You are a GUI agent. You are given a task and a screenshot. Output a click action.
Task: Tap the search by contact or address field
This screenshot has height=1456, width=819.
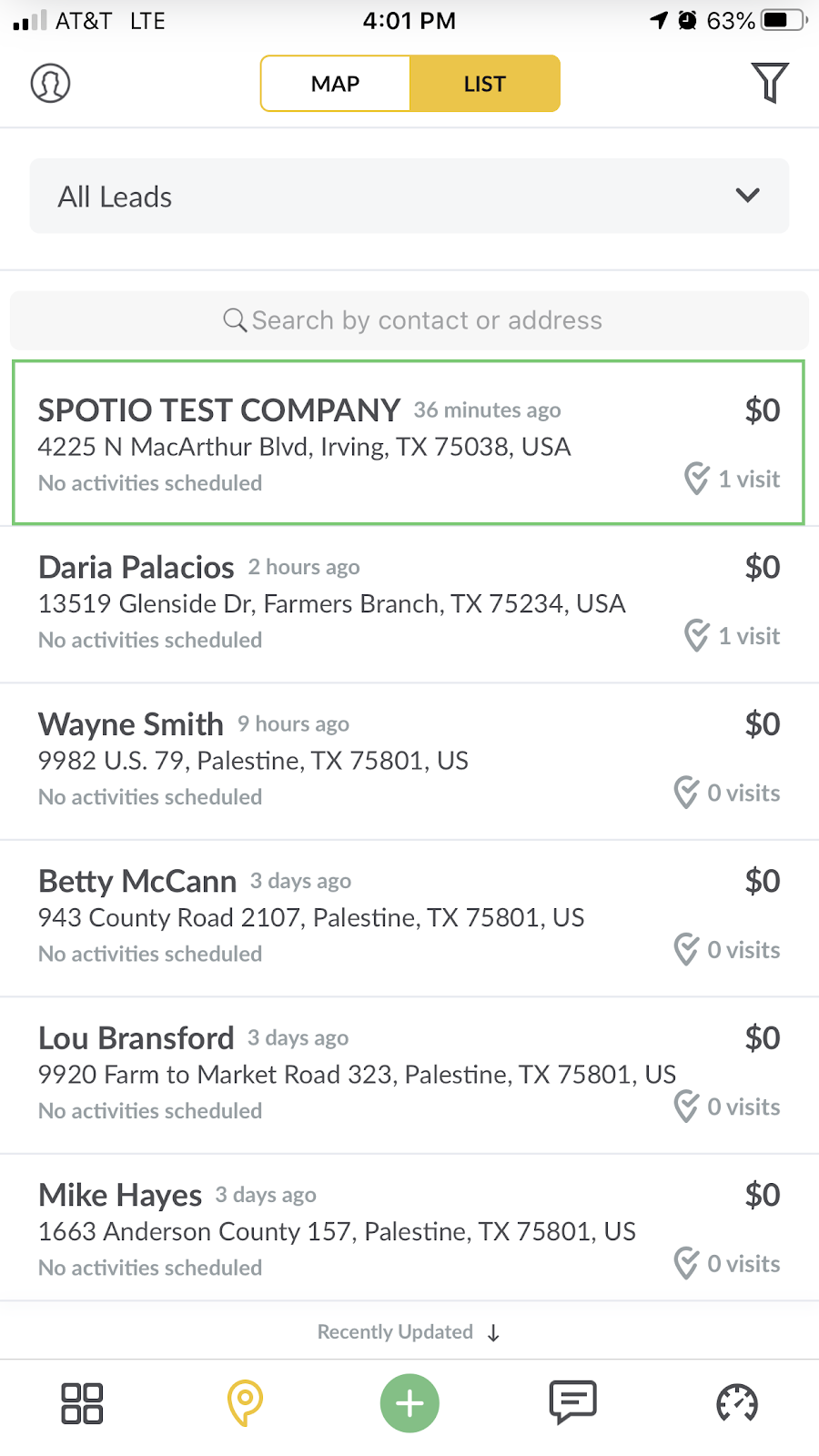(x=409, y=320)
